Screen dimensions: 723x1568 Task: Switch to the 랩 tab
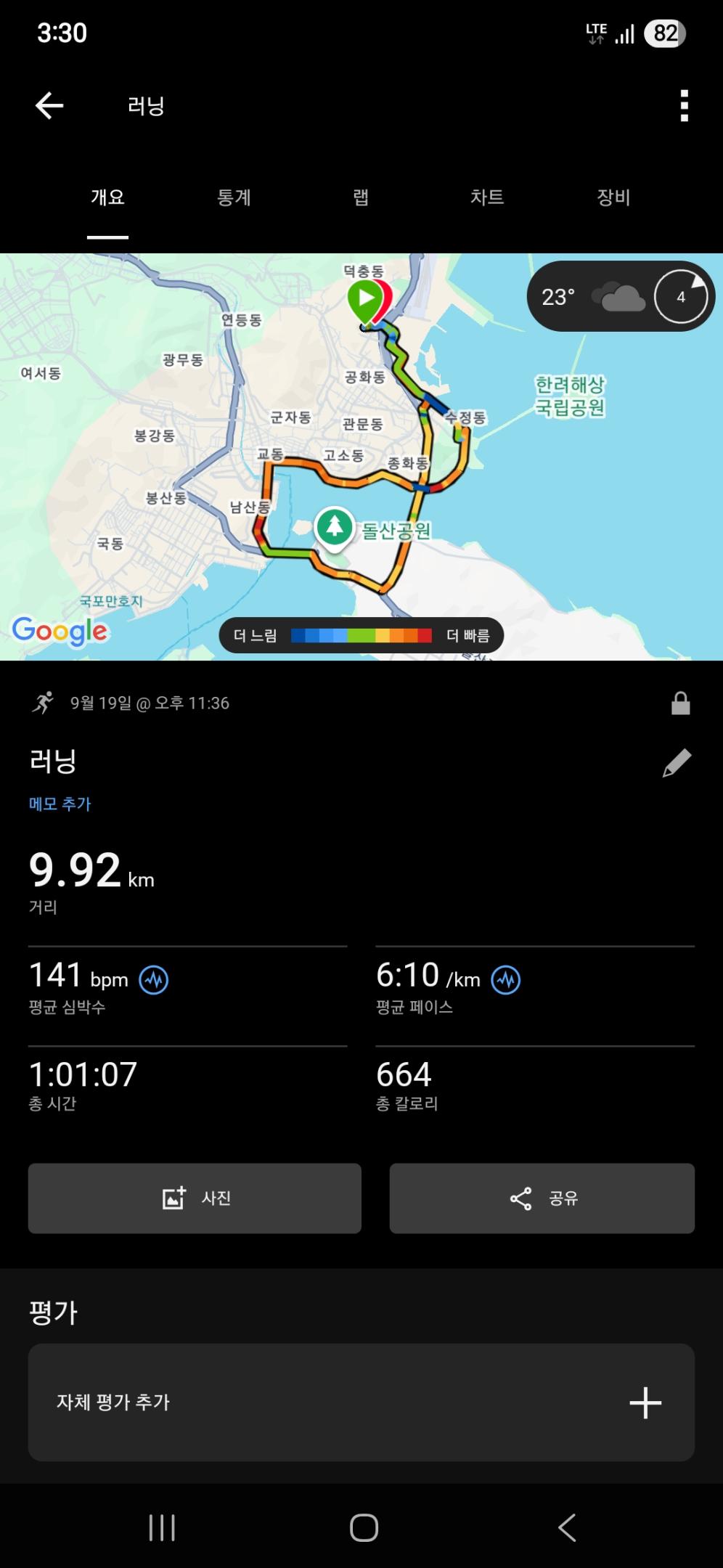pyautogui.click(x=361, y=197)
